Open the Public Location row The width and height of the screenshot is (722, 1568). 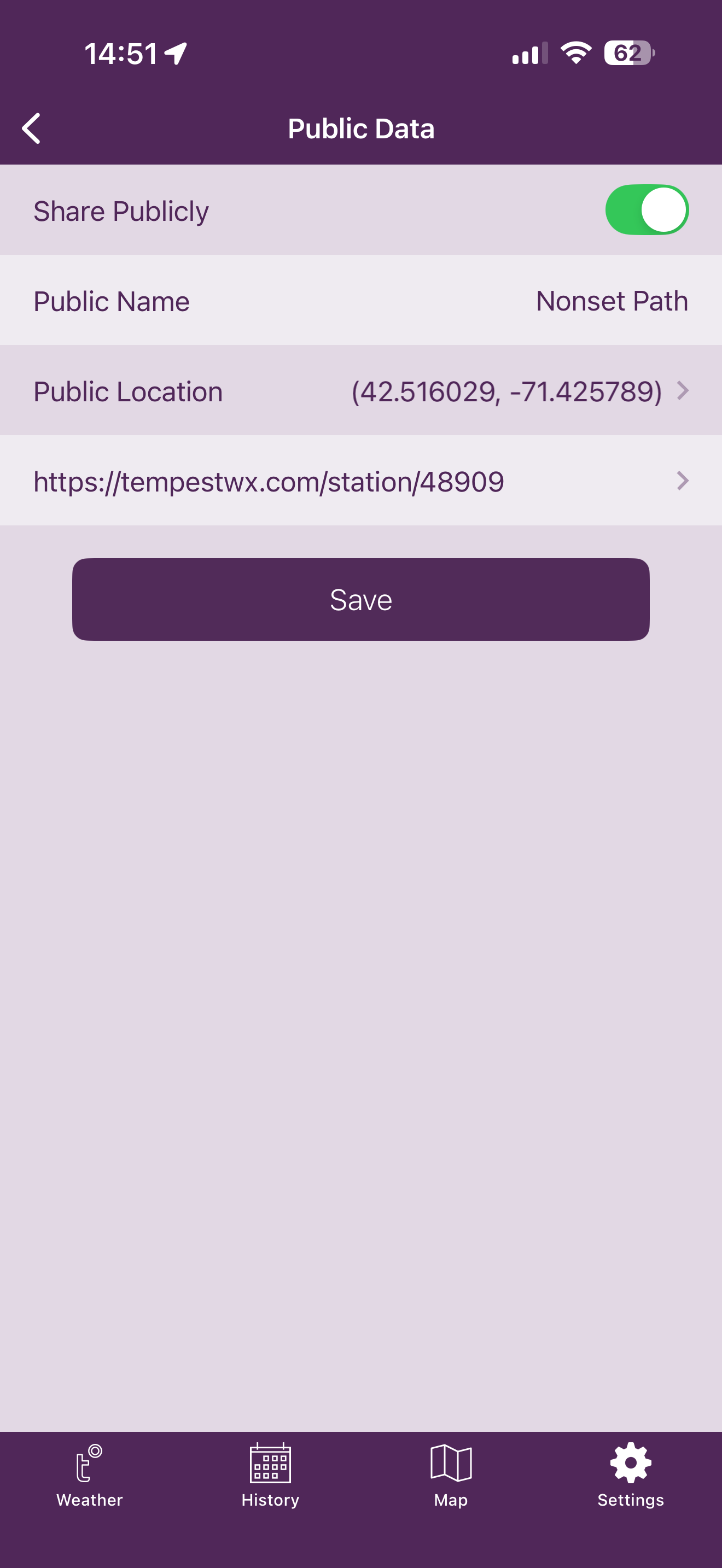click(x=360, y=391)
